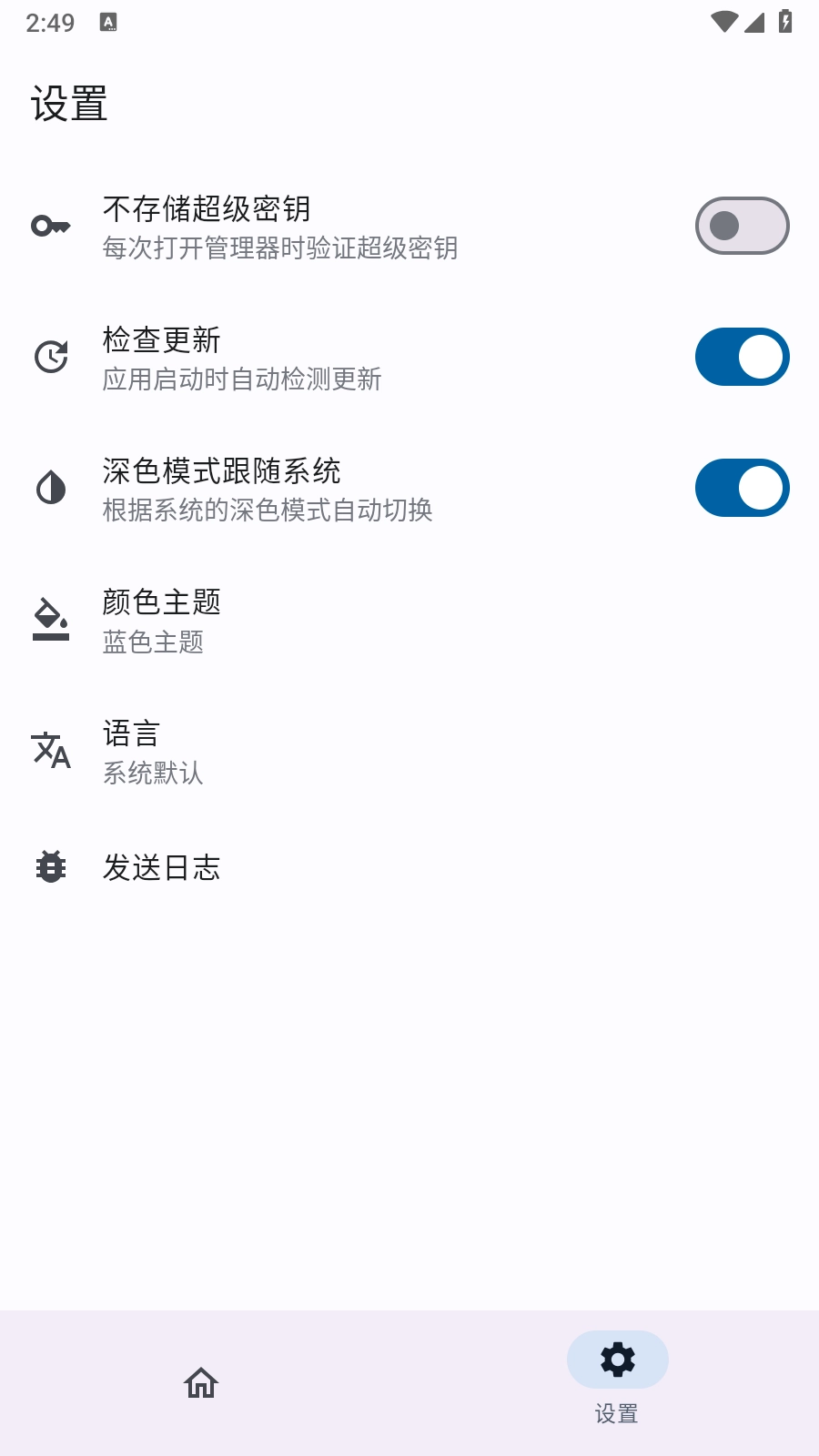This screenshot has height=1456, width=819.
Task: Click the key icon beside 不存储超级密钥
Action: [x=50, y=225]
